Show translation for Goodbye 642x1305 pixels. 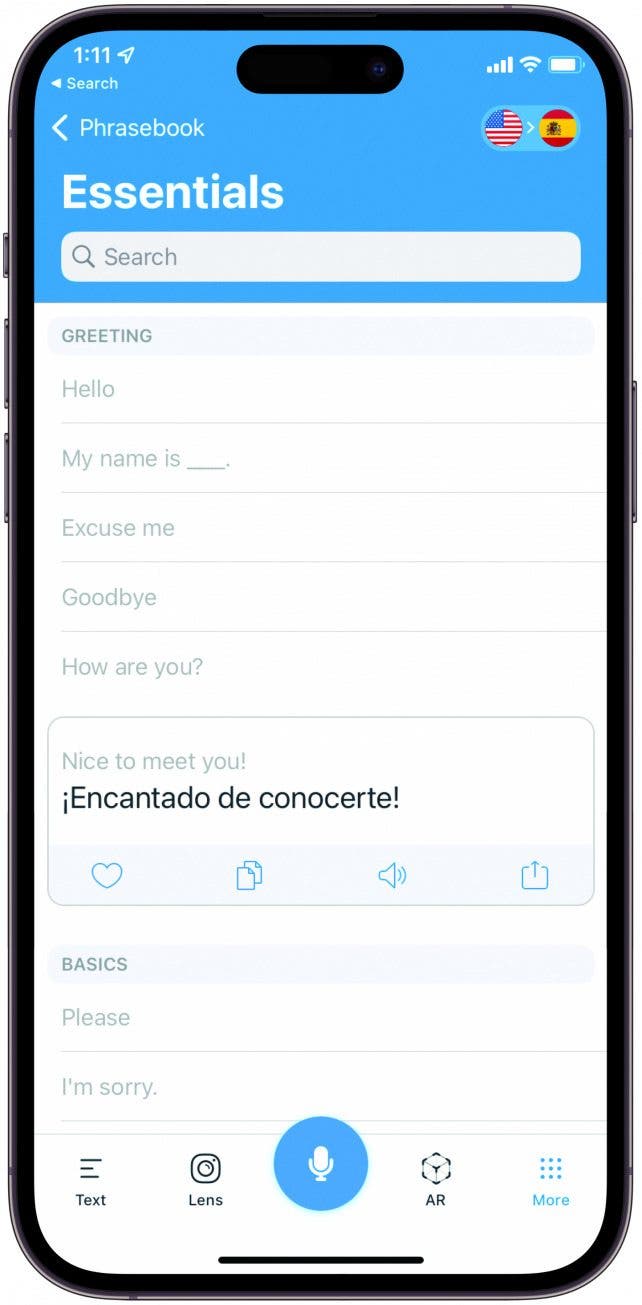point(333,598)
